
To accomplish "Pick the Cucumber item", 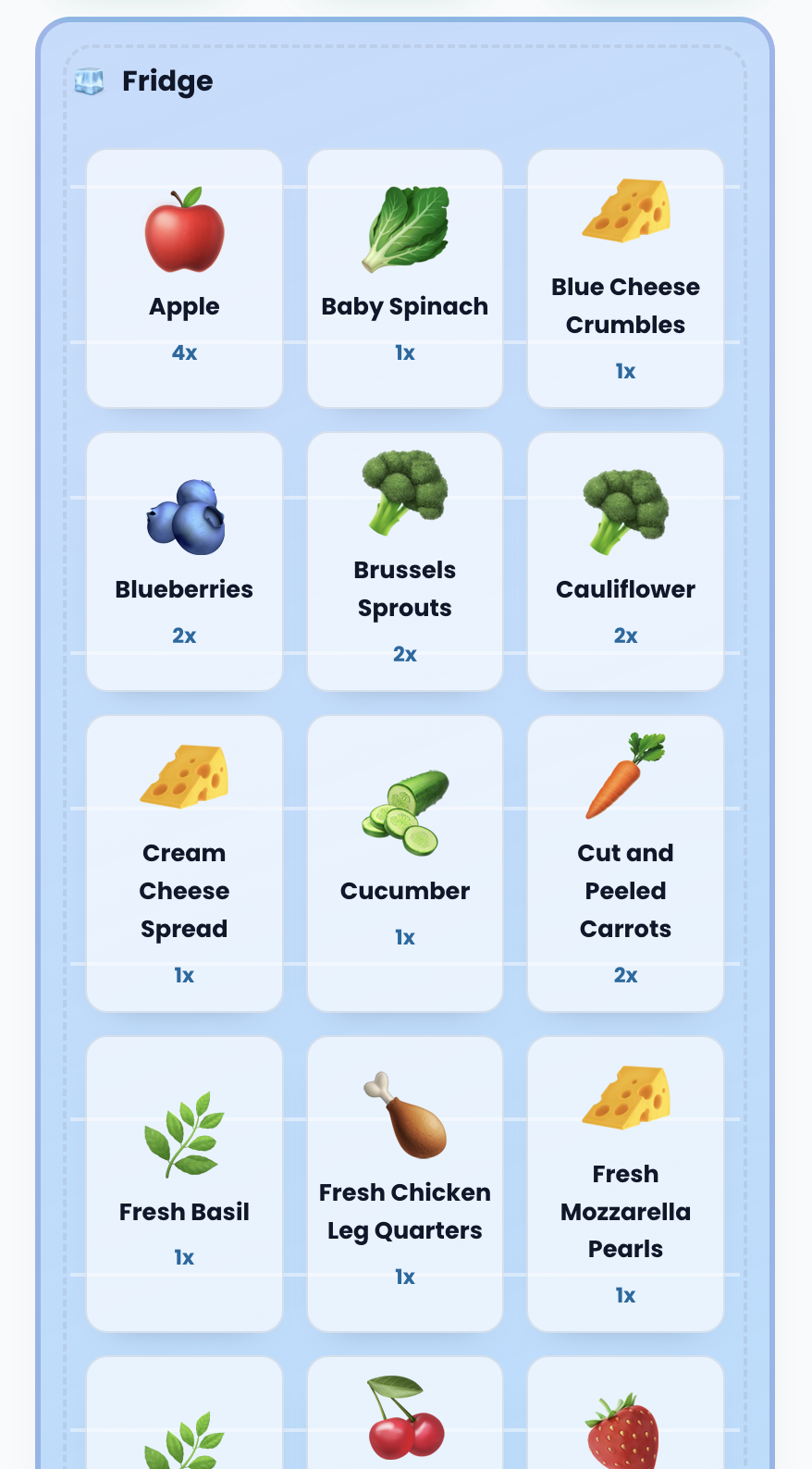I will 405,862.
